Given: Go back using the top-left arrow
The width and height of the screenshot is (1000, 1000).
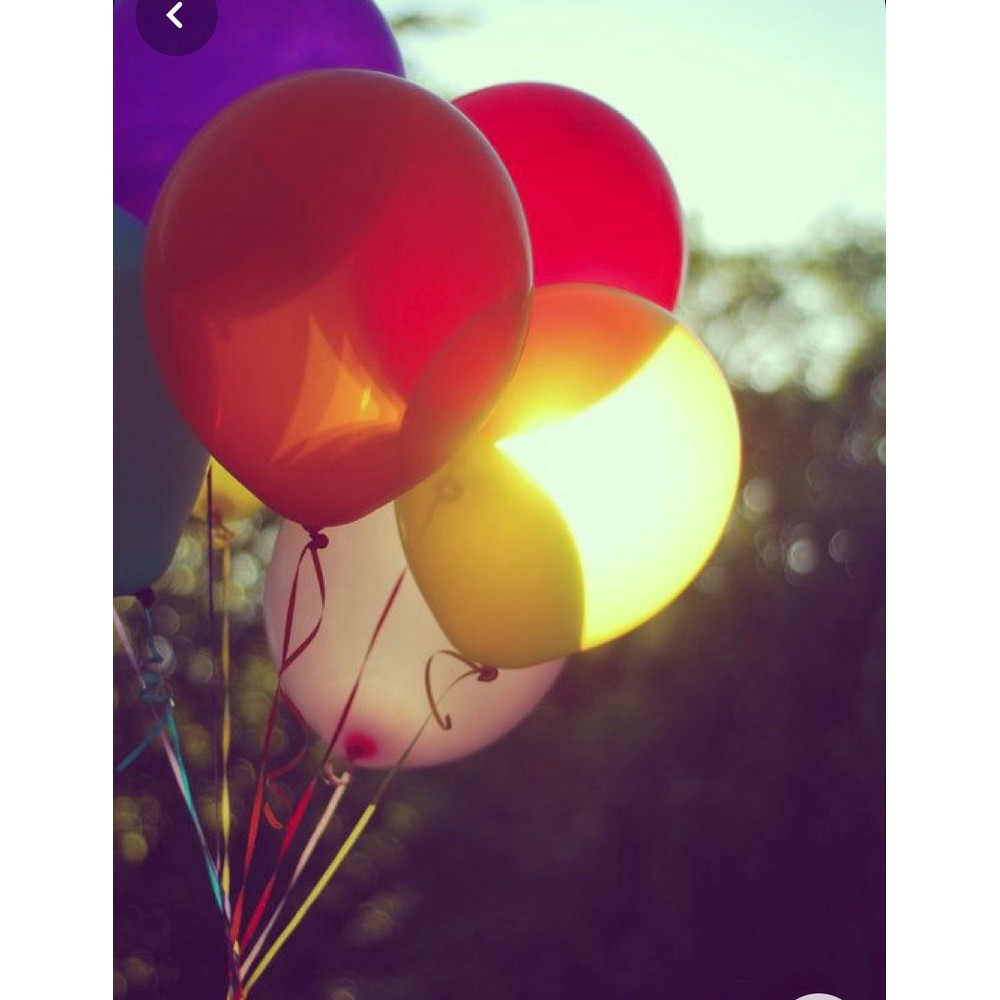Looking at the screenshot, I should [176, 16].
